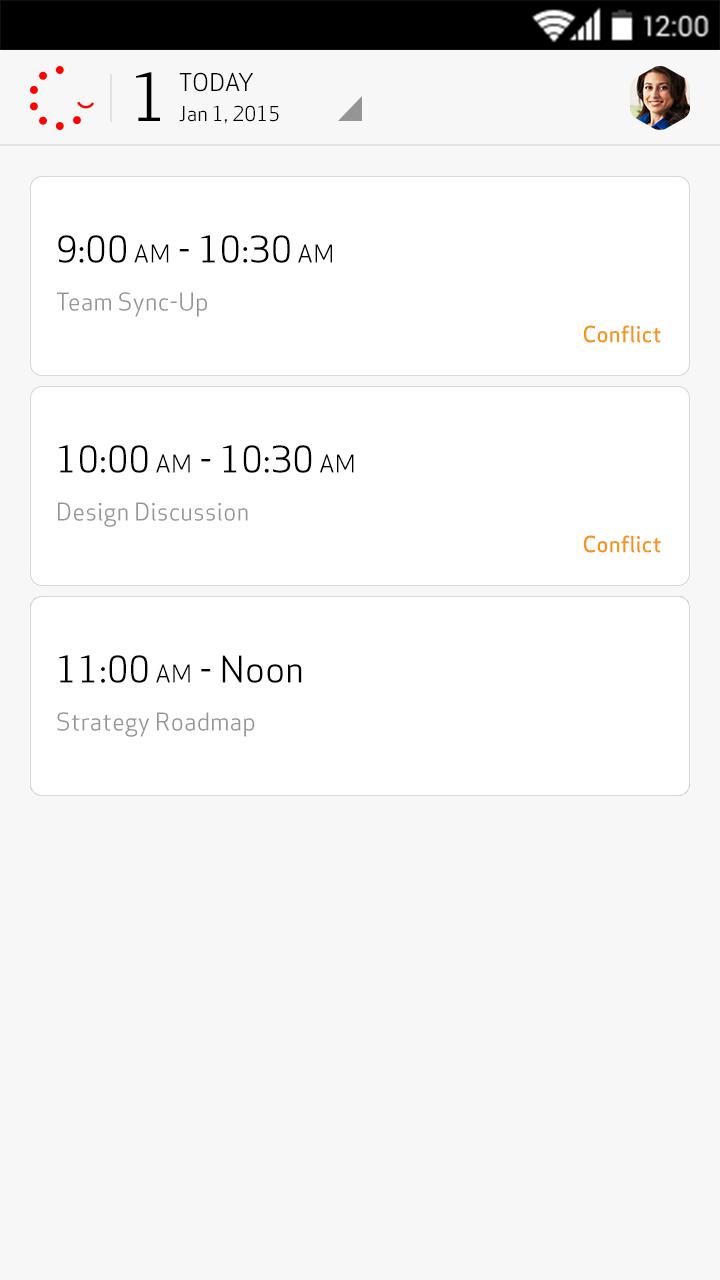Collapse the calendar view selector
This screenshot has width=720, height=1280.
click(349, 107)
